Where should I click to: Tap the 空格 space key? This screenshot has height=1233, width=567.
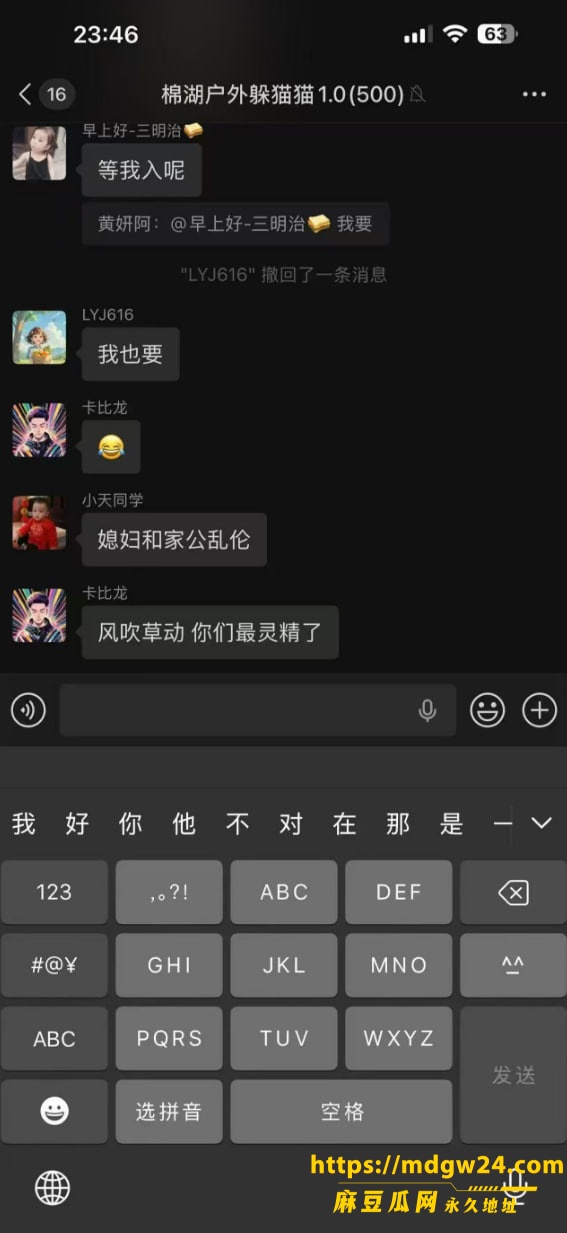point(341,1111)
